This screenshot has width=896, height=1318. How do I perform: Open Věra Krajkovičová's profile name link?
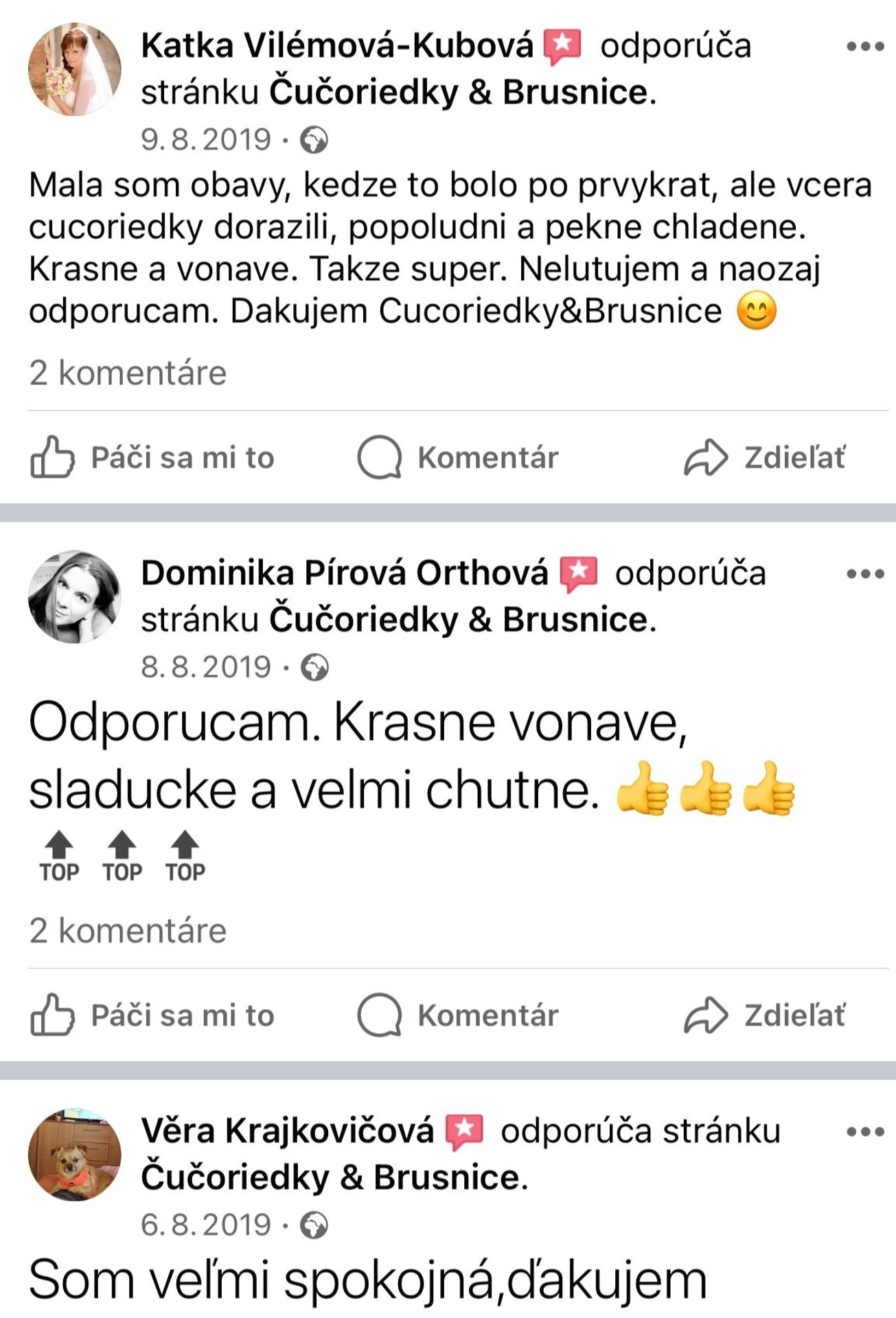pyautogui.click(x=287, y=1131)
